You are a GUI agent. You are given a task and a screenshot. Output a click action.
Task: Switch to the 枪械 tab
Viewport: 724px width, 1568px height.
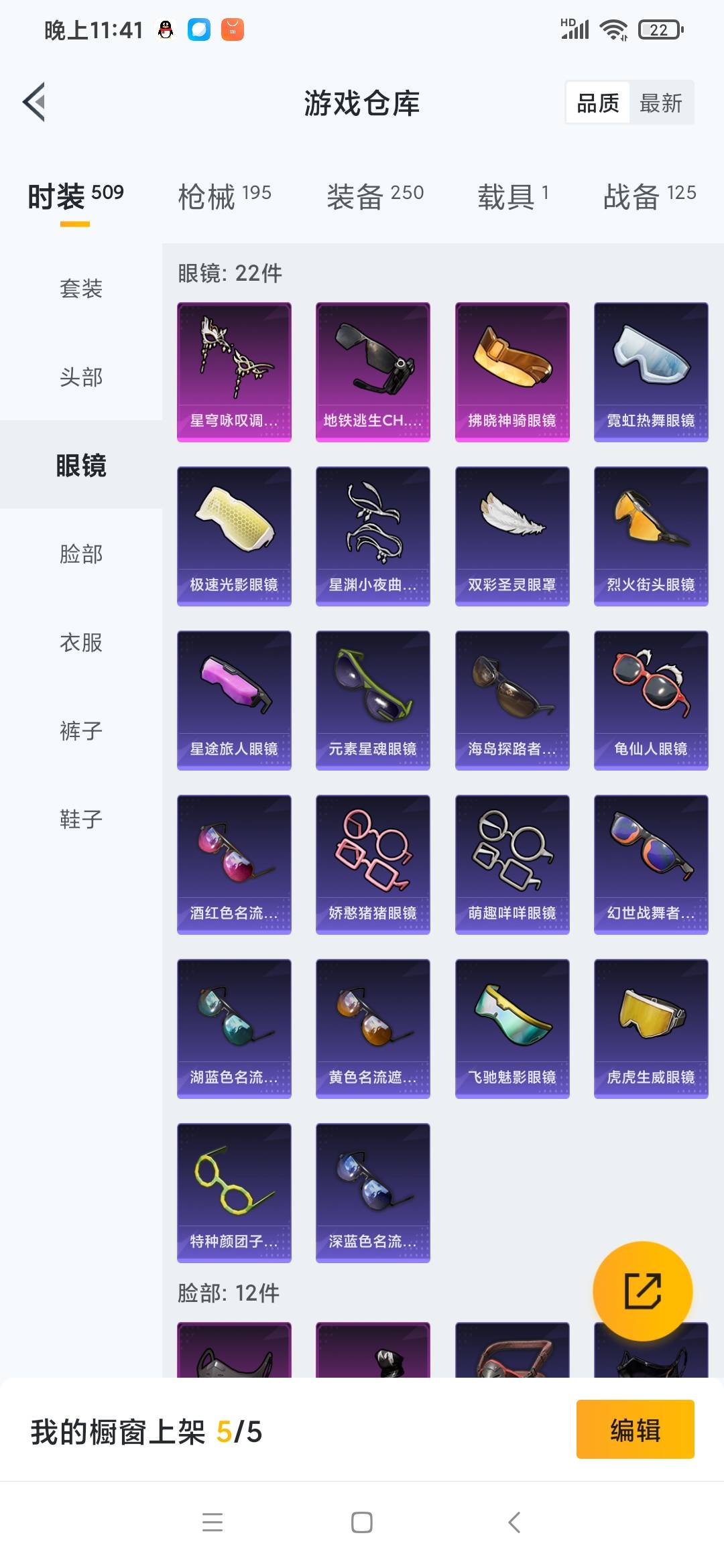click(225, 196)
